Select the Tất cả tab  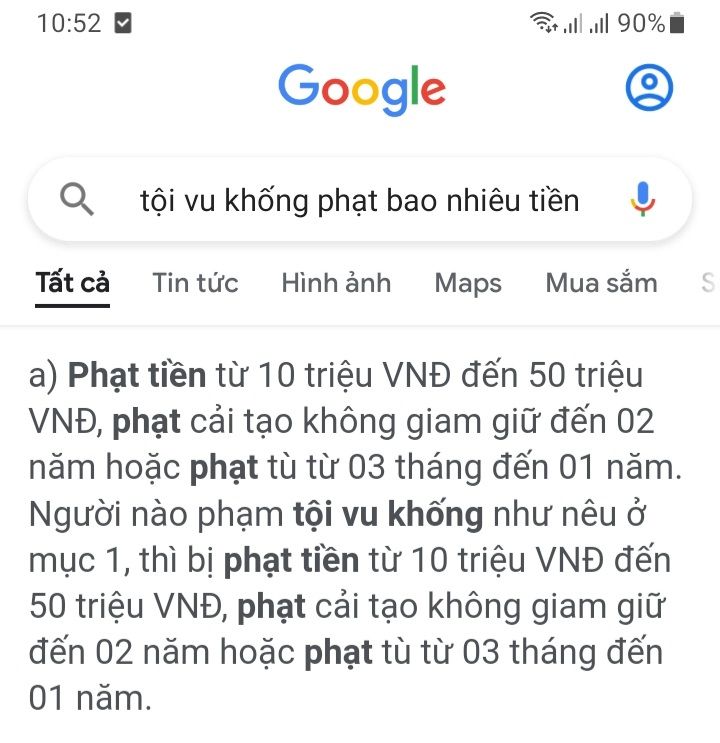[x=72, y=283]
